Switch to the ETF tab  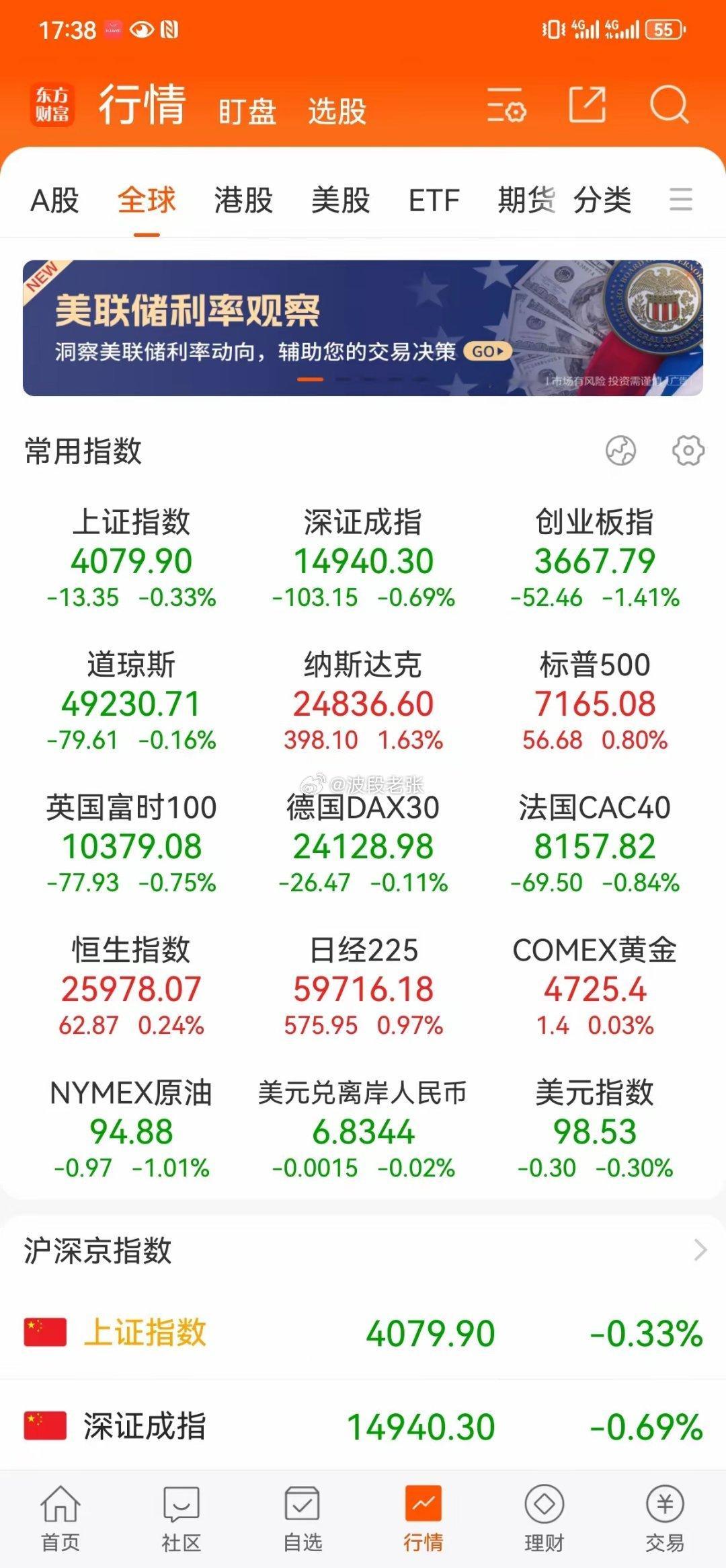point(434,200)
